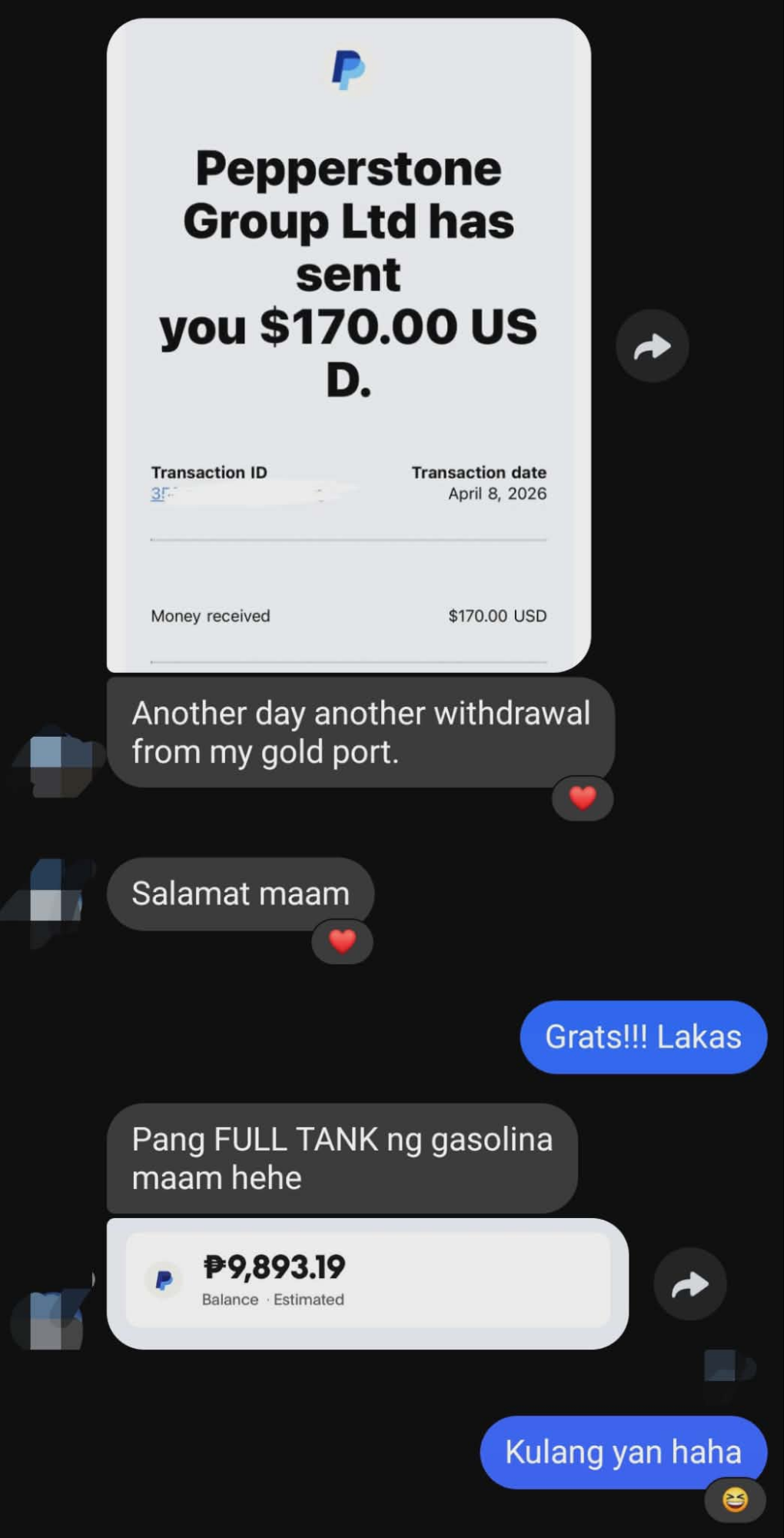Screen dimensions: 784x1538
Task: View the ₱9,893.19 balance screenshot
Action: [367, 1283]
